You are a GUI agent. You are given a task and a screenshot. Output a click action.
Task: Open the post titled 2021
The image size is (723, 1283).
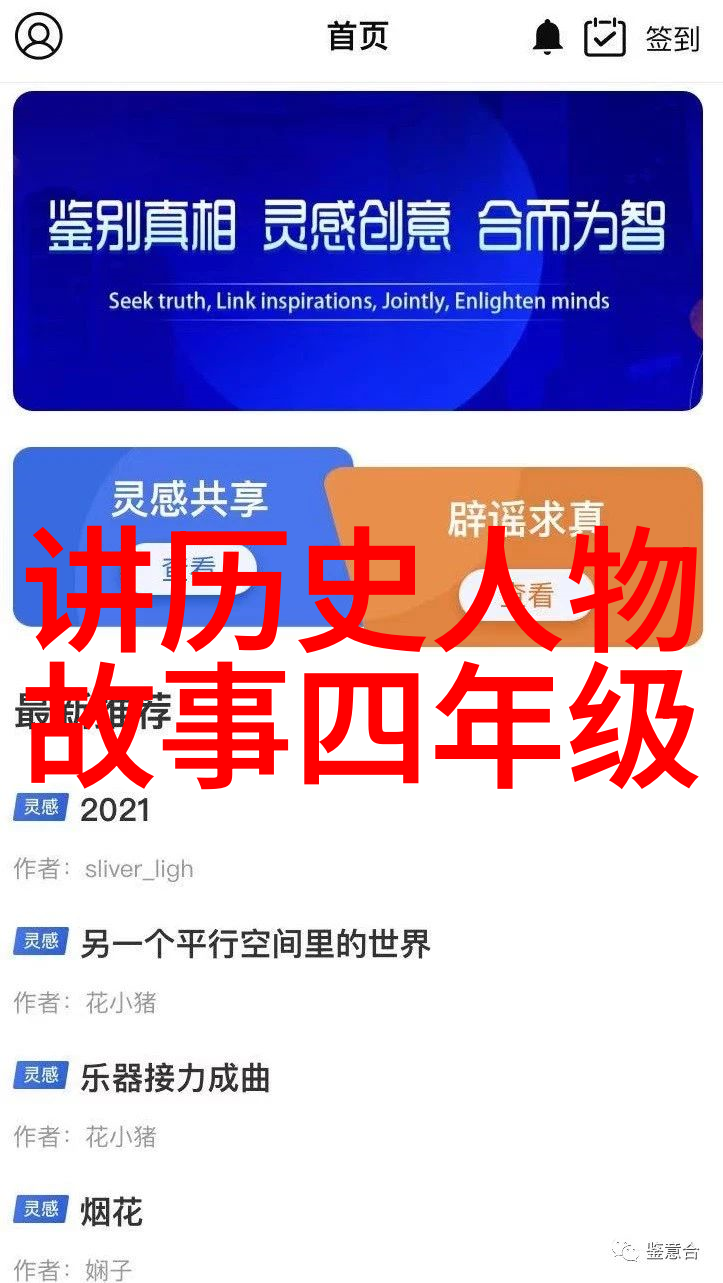115,810
